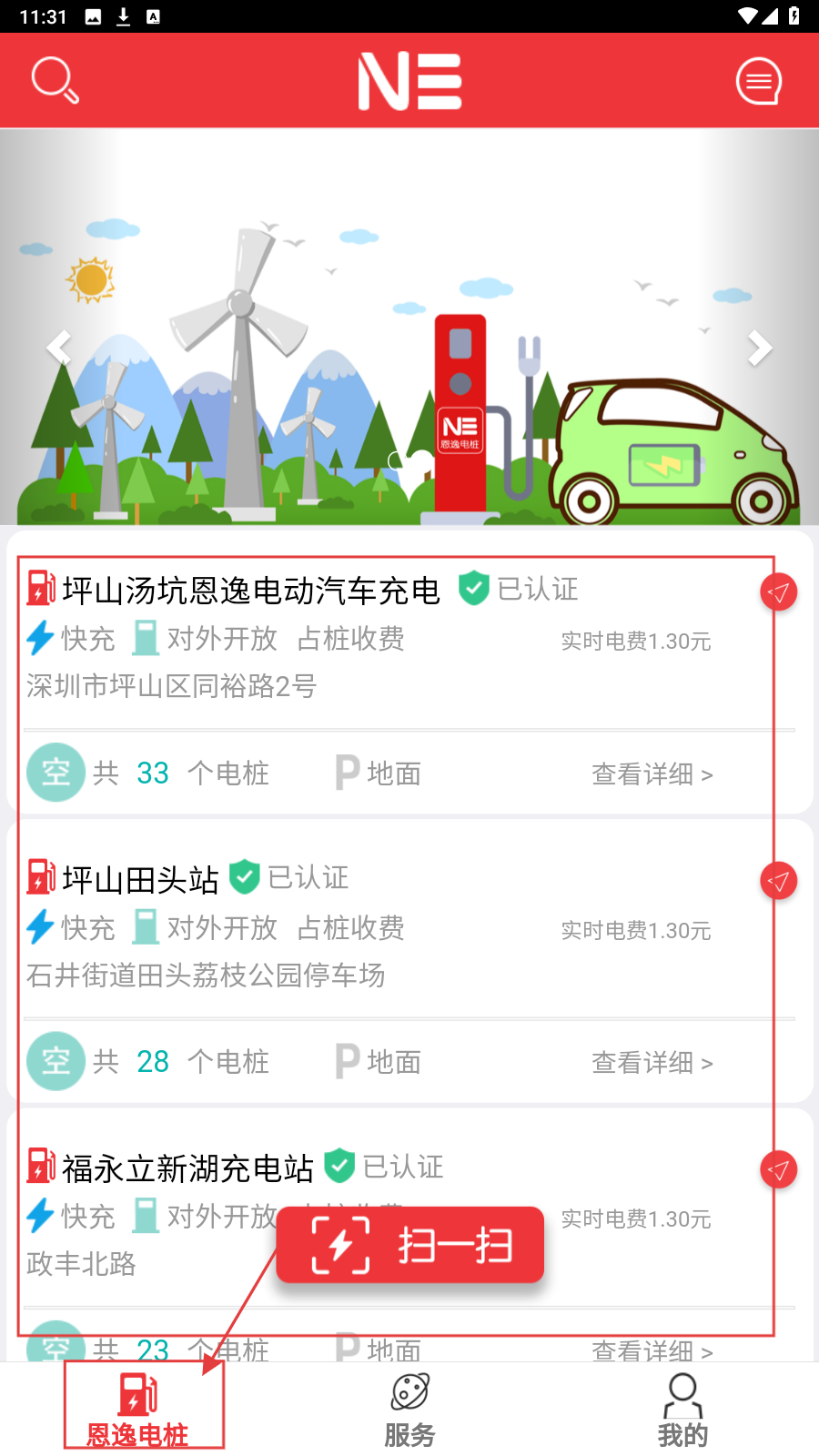Image resolution: width=819 pixels, height=1456 pixels.
Task: Open 福永立新湖充电站 station card
Action: coord(188,1168)
